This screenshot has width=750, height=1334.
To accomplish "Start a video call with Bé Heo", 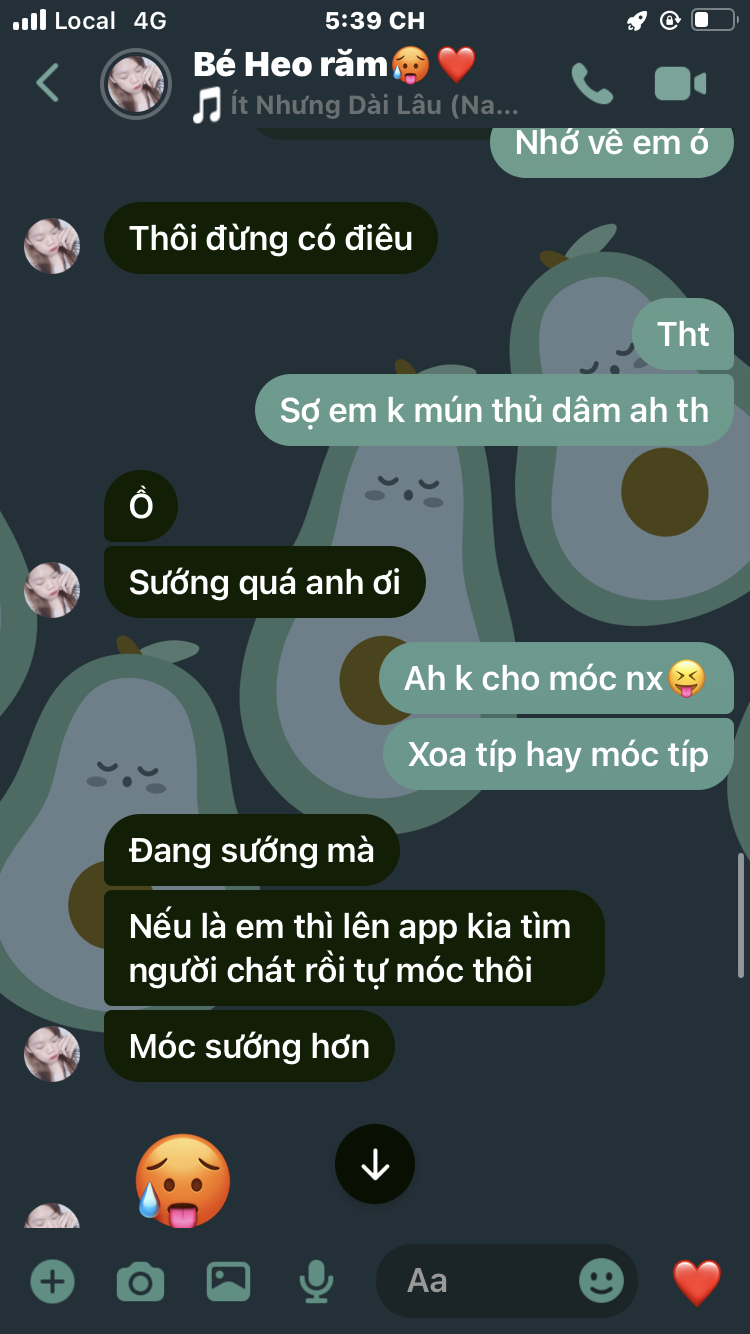I will point(680,84).
